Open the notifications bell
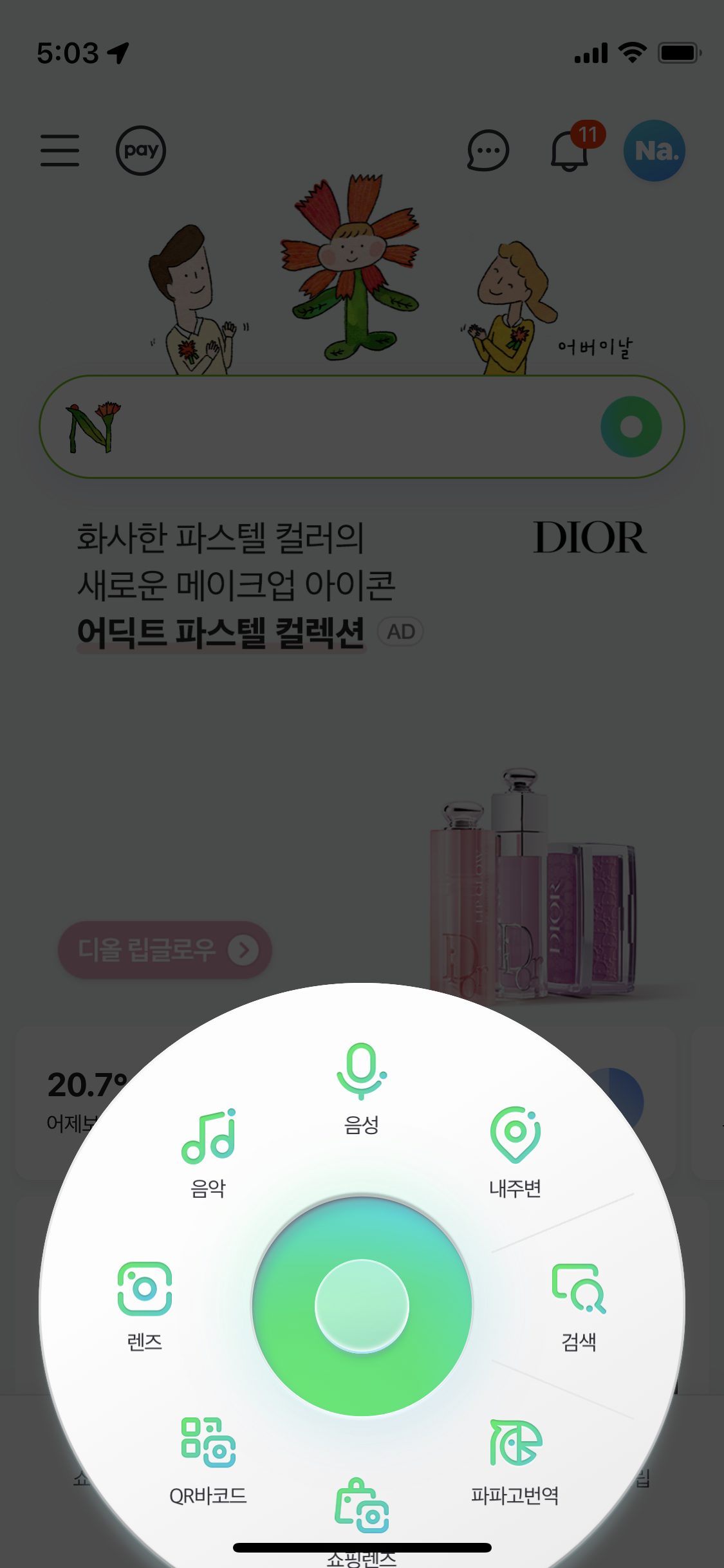 coord(570,151)
